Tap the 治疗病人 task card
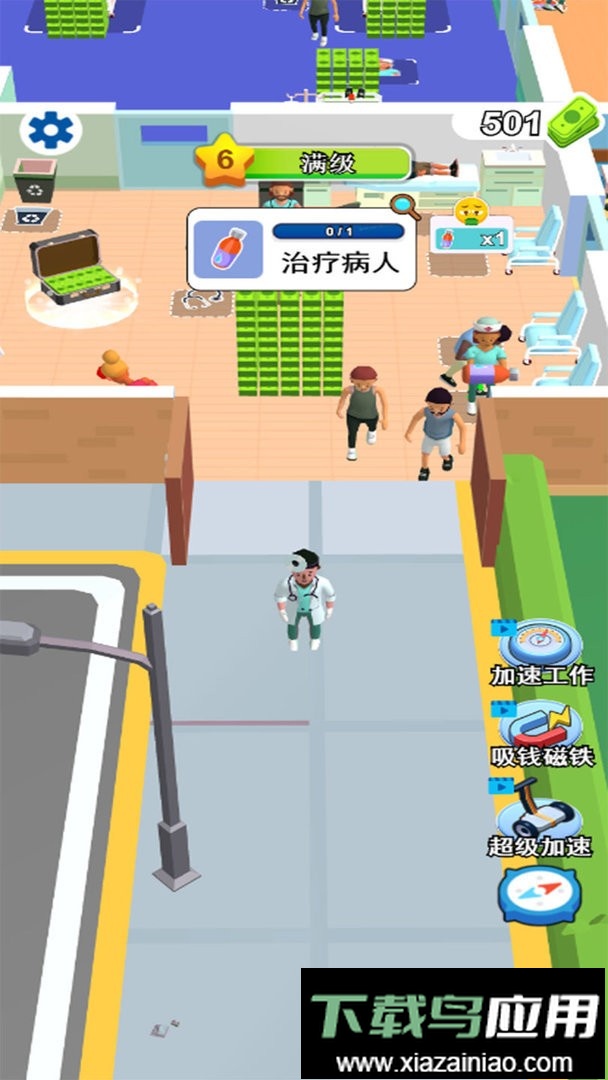This screenshot has height=1080, width=608. coord(301,250)
